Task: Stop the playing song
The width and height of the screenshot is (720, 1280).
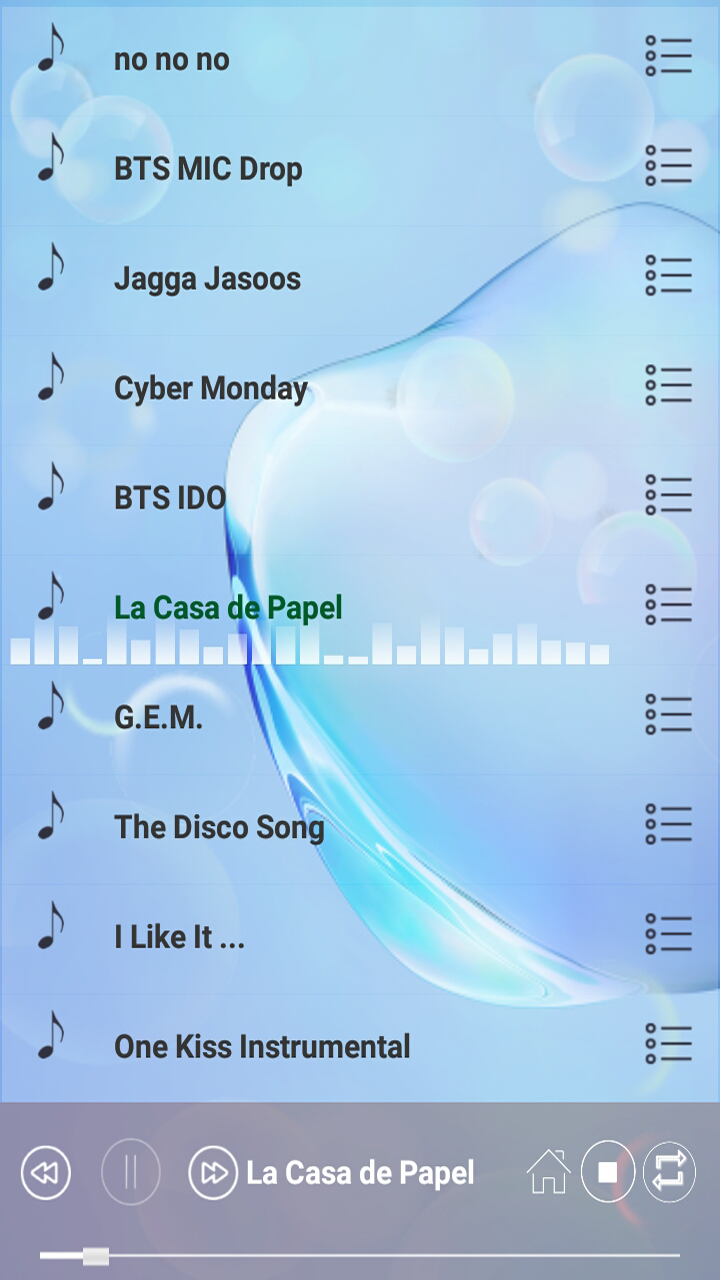Action: point(608,1172)
